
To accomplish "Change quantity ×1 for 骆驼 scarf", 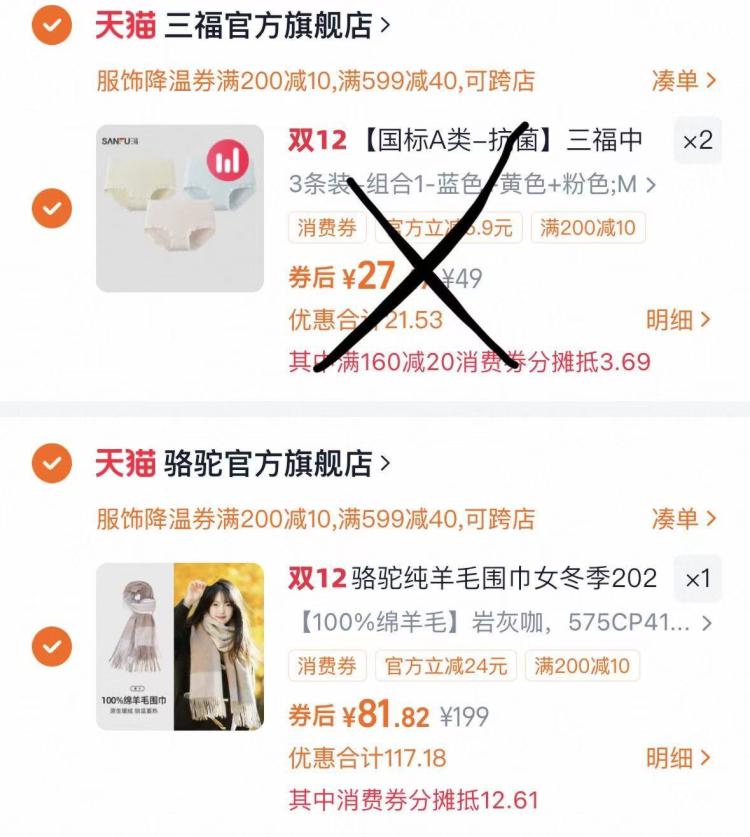I will pos(697,579).
